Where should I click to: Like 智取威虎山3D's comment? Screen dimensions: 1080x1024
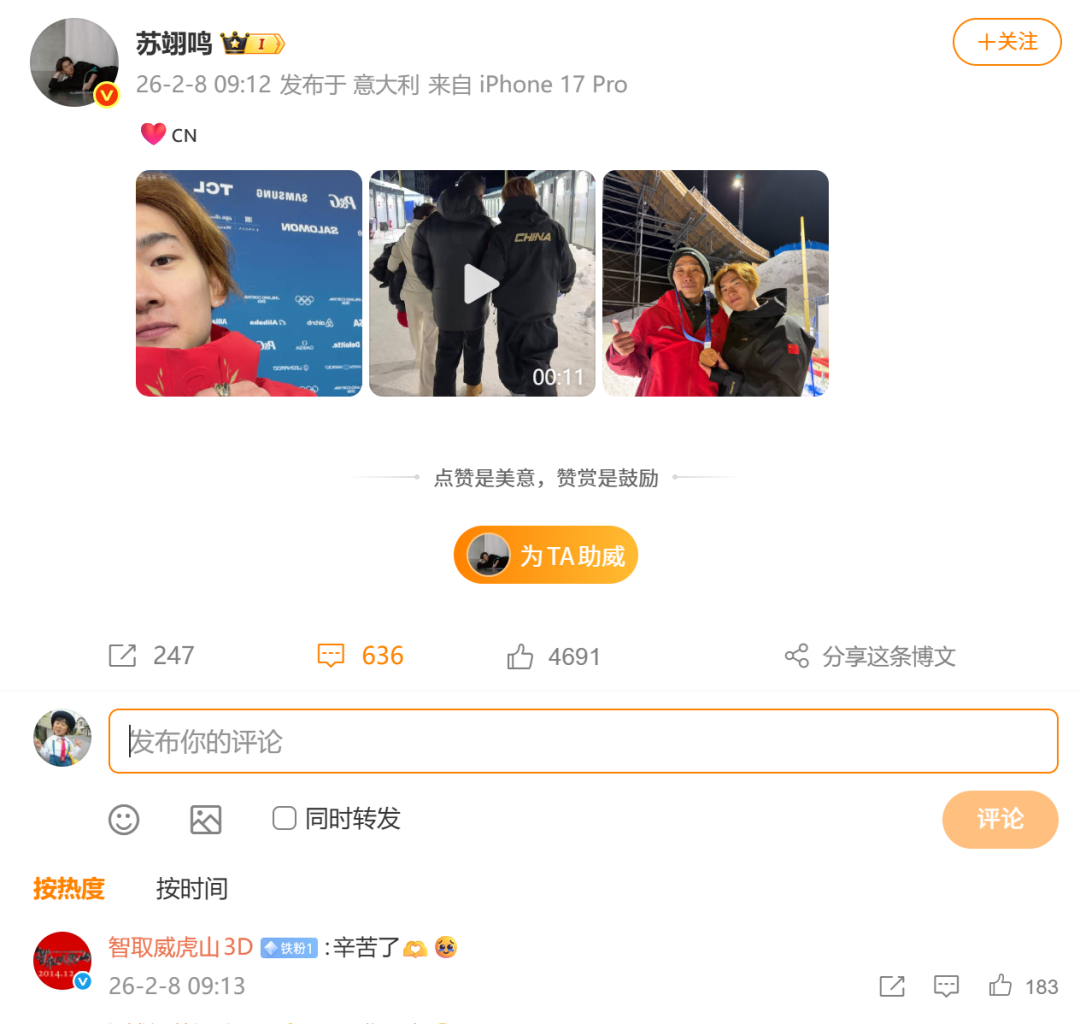[x=1001, y=986]
